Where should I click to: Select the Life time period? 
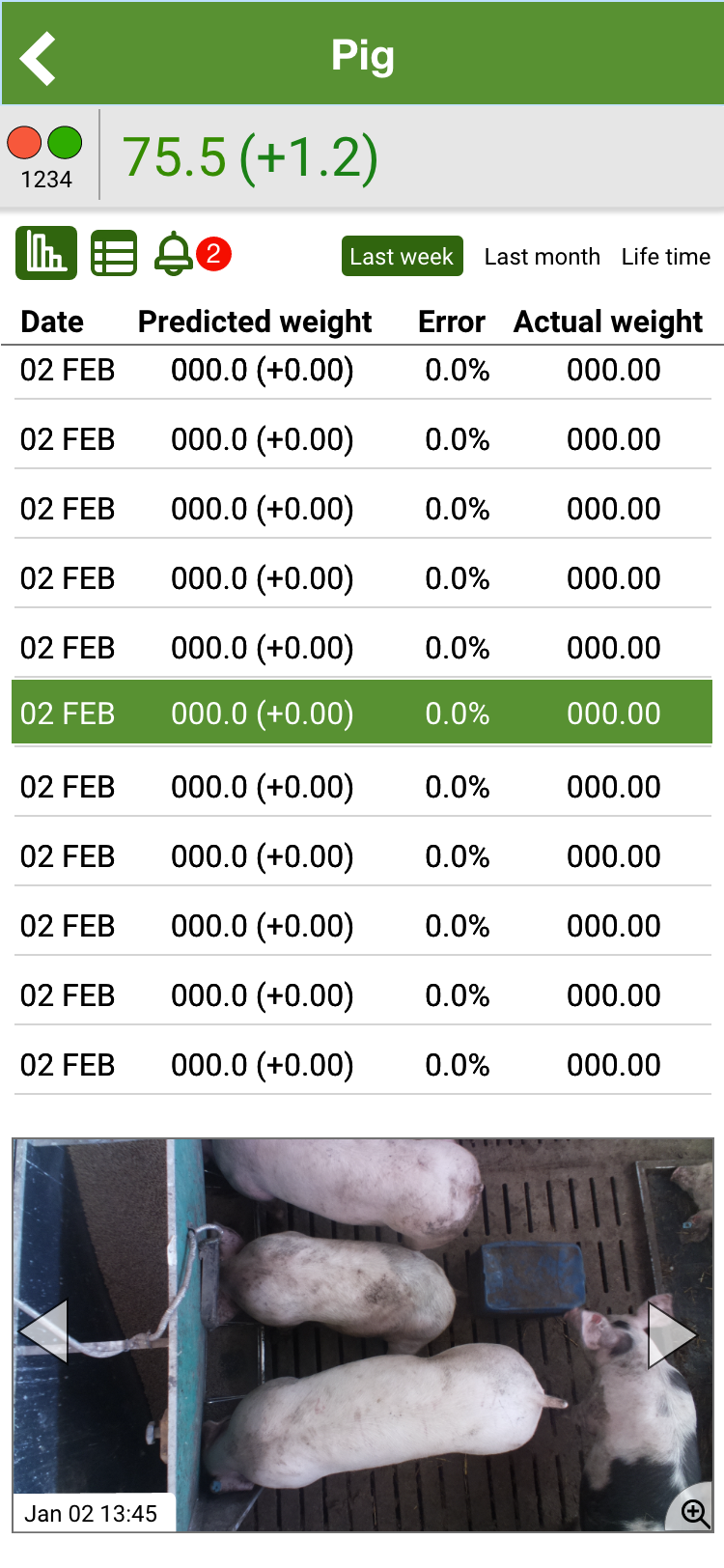tap(666, 257)
